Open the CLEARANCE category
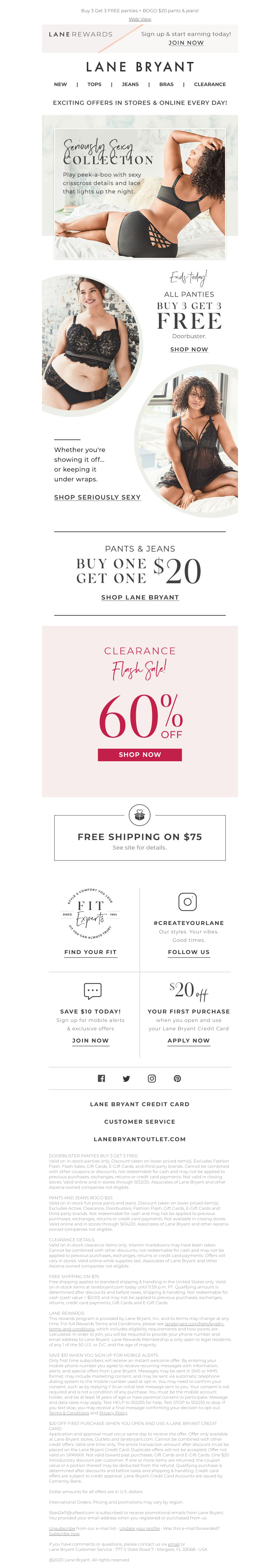280x1568 pixels. 209,85
